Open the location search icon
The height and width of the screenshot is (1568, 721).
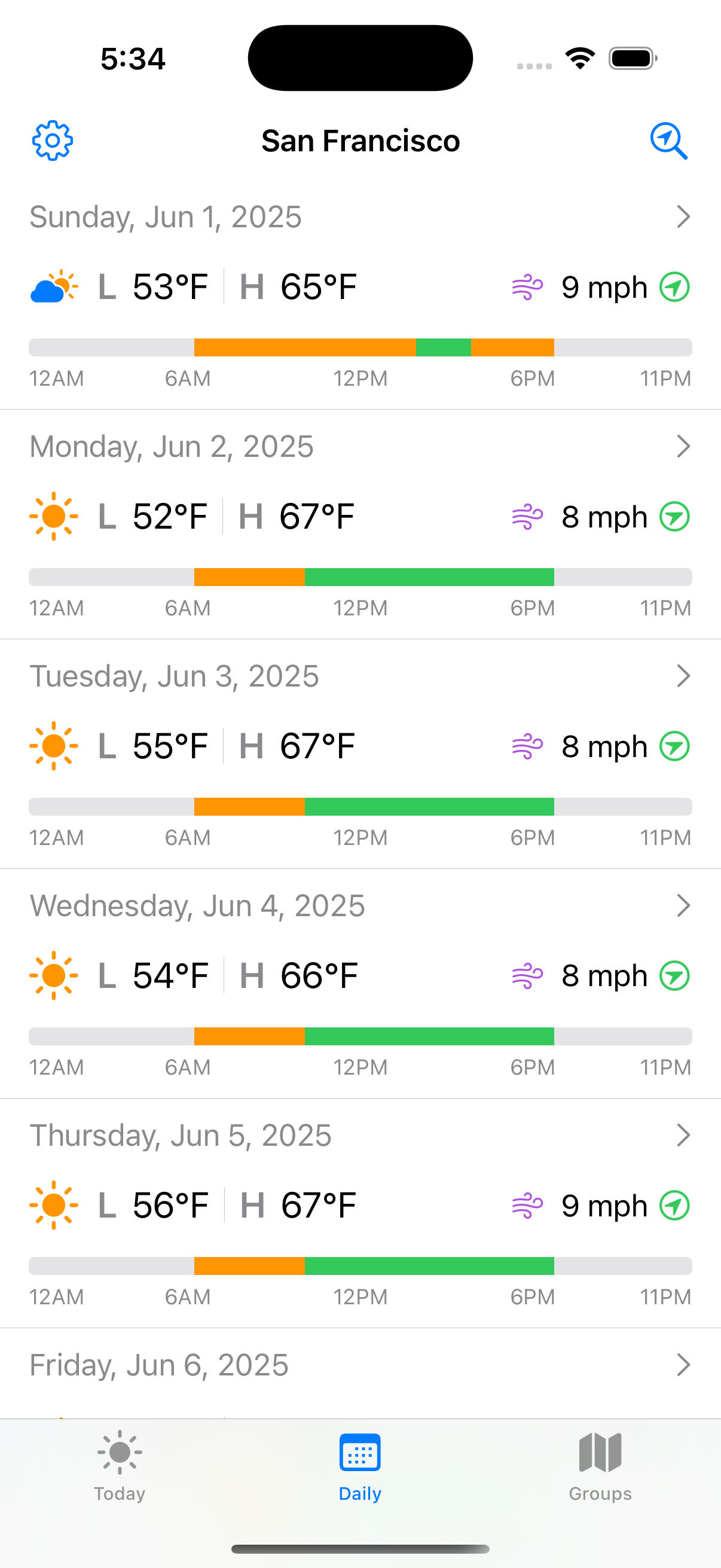pyautogui.click(x=668, y=141)
